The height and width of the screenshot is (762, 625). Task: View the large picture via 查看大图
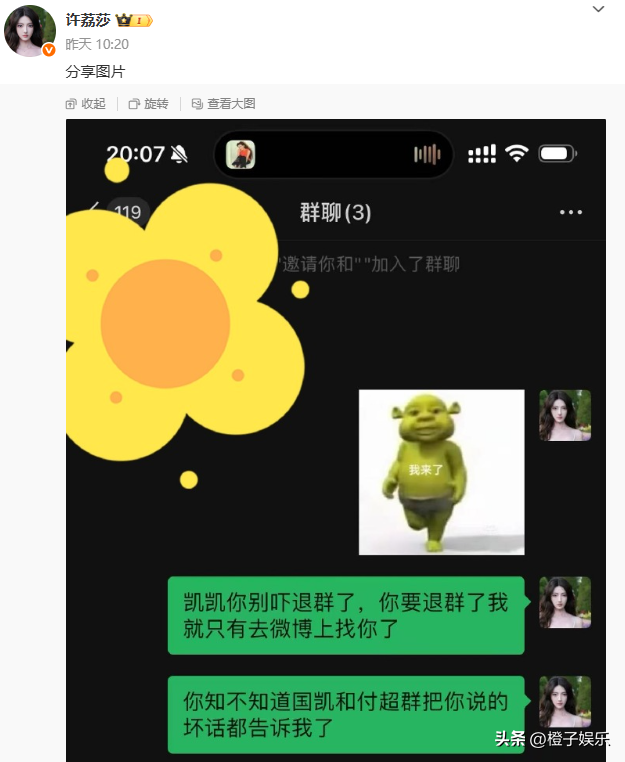(x=224, y=104)
